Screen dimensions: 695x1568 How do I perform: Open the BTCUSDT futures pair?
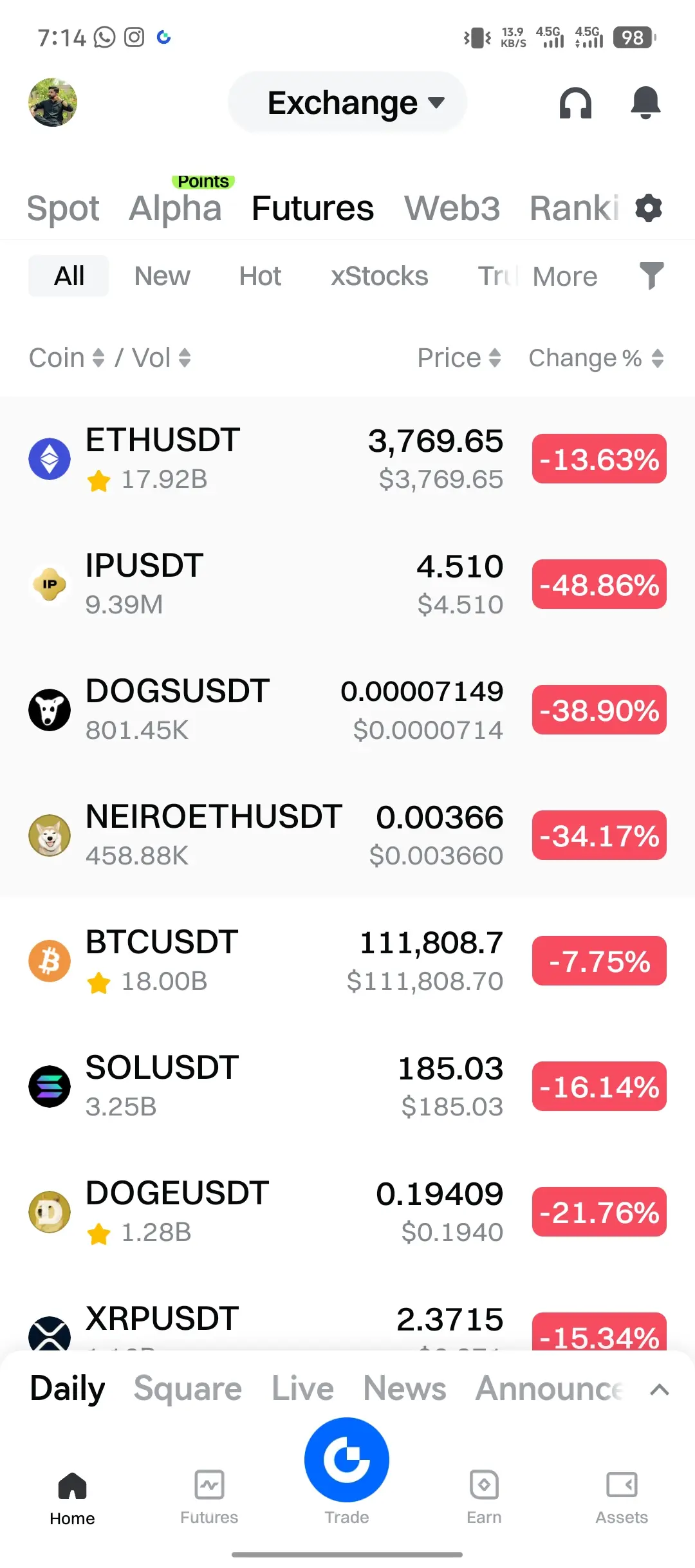pyautogui.click(x=347, y=961)
